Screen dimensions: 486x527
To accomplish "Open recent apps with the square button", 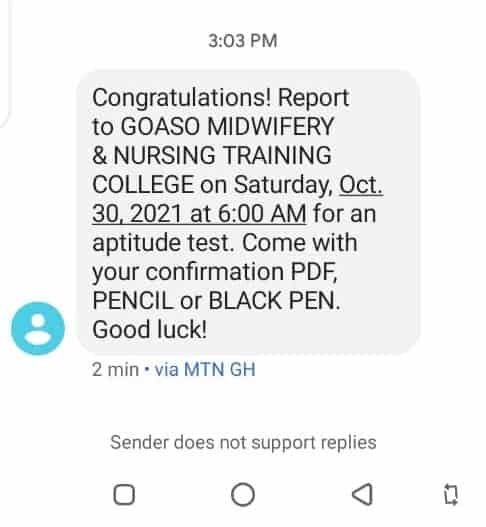I will click(x=124, y=494).
